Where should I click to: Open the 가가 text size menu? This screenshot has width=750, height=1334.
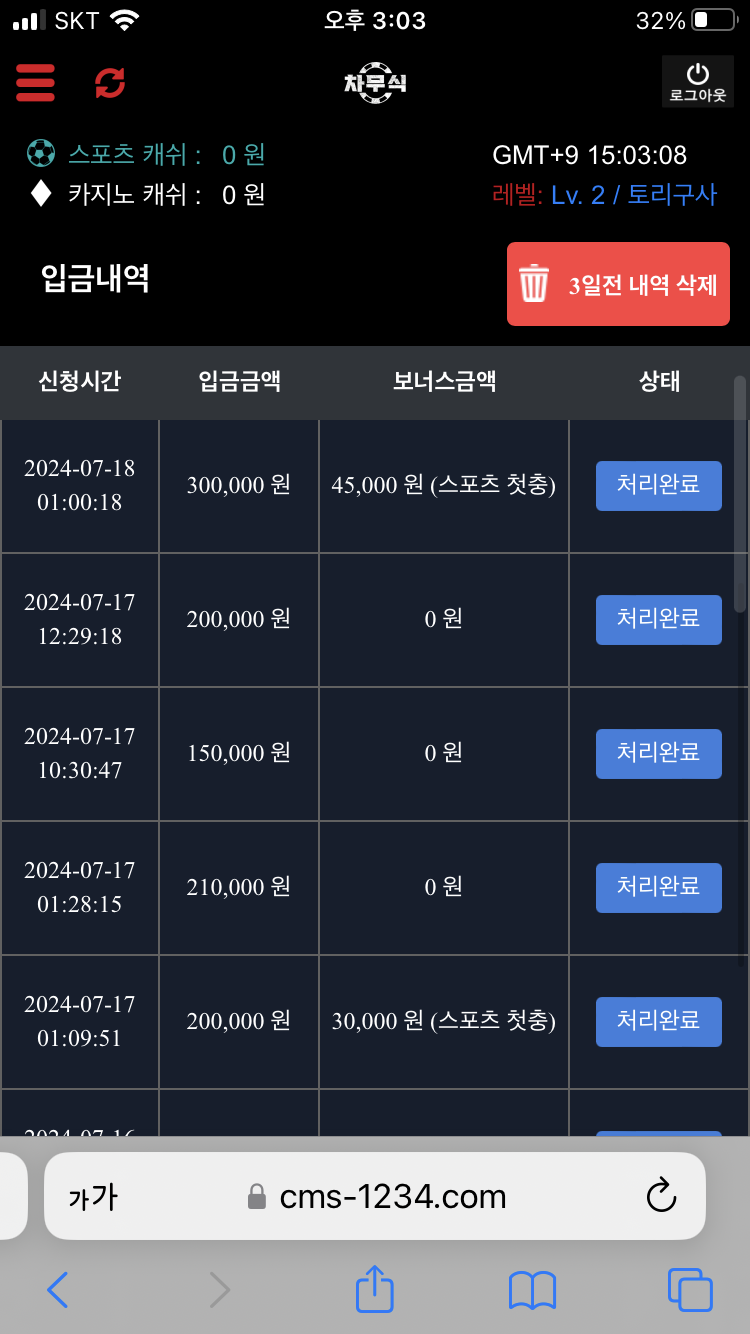click(x=93, y=1196)
